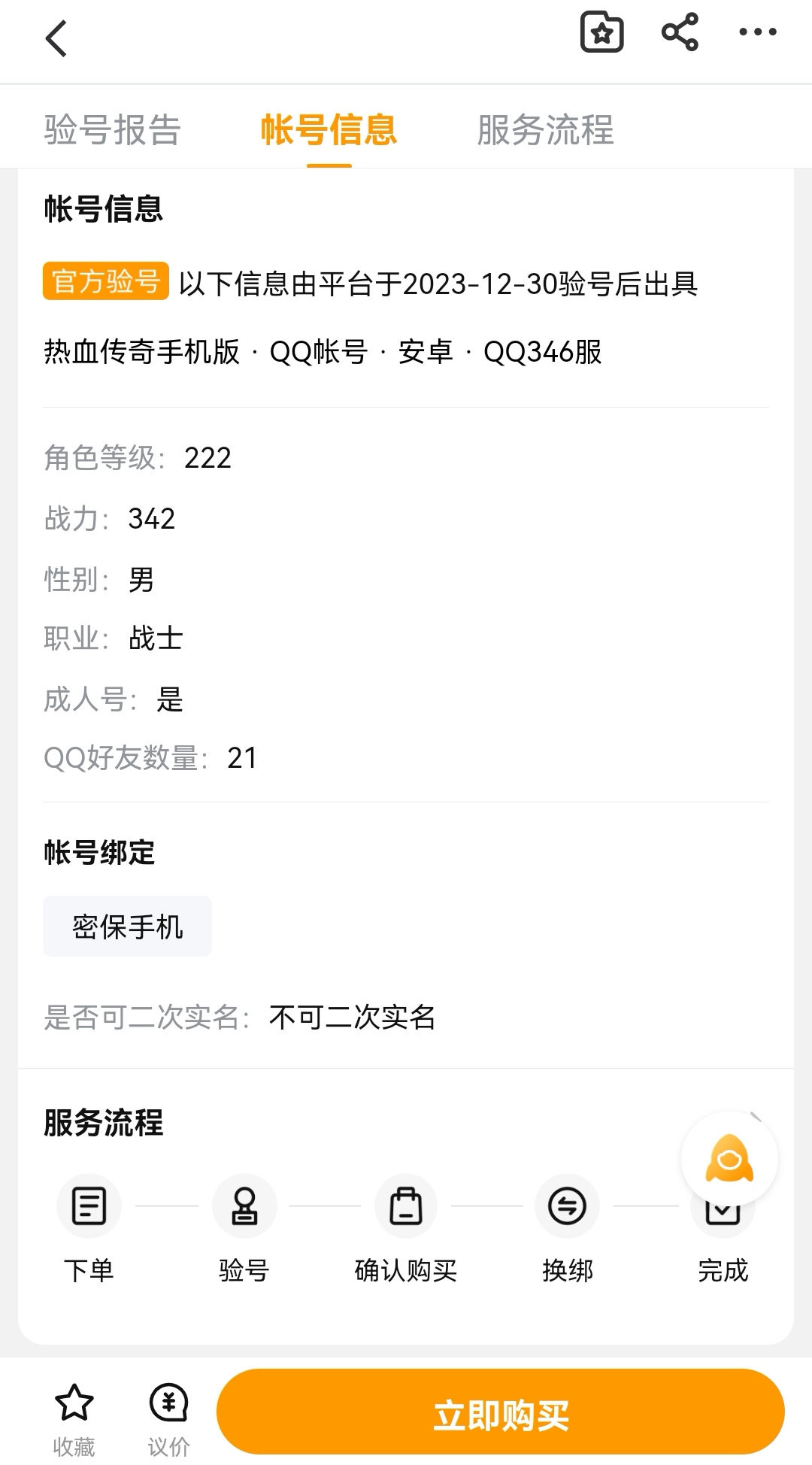Open the three-dot overflow menu

757,32
